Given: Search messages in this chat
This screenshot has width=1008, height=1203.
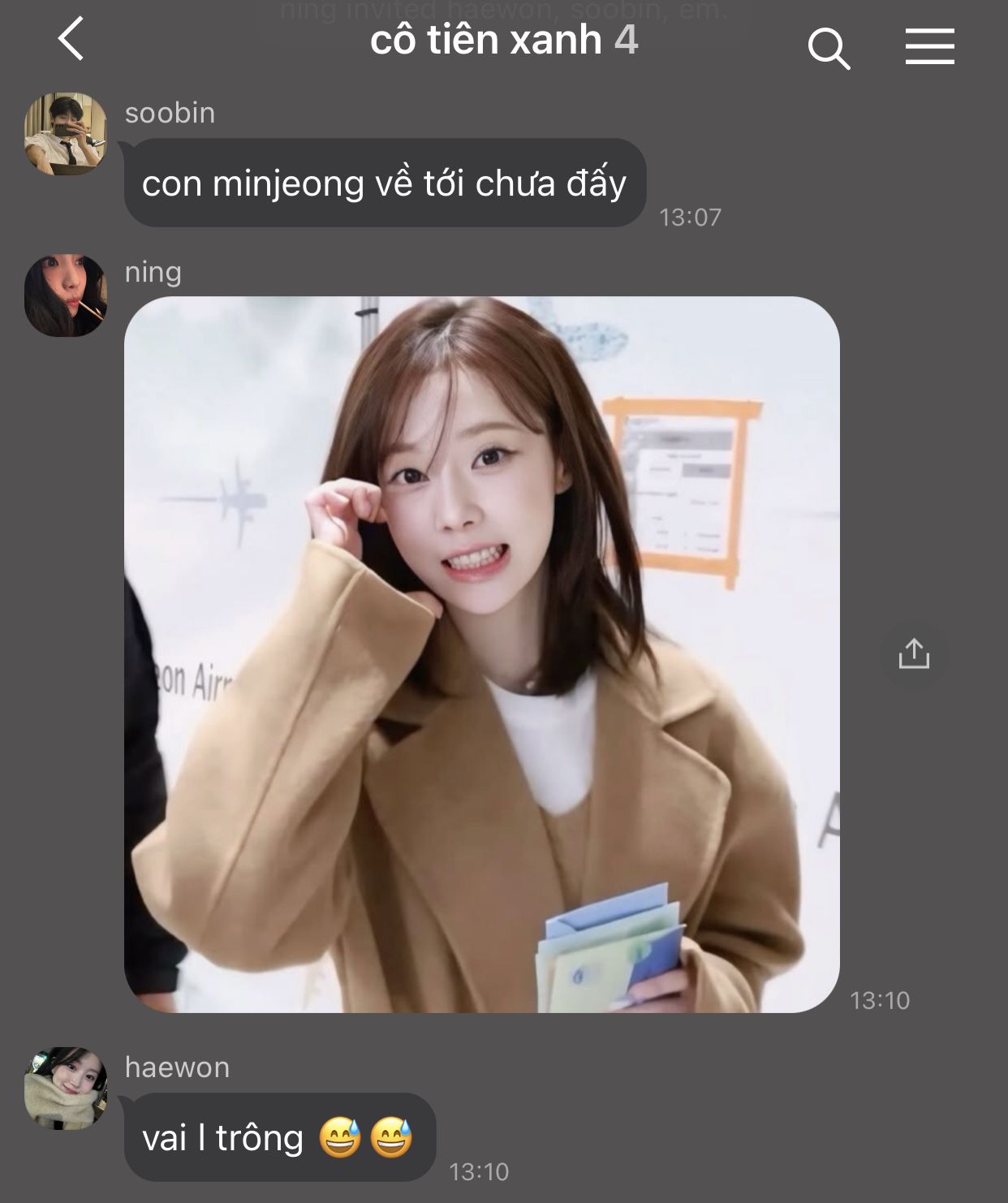Looking at the screenshot, I should click(829, 49).
